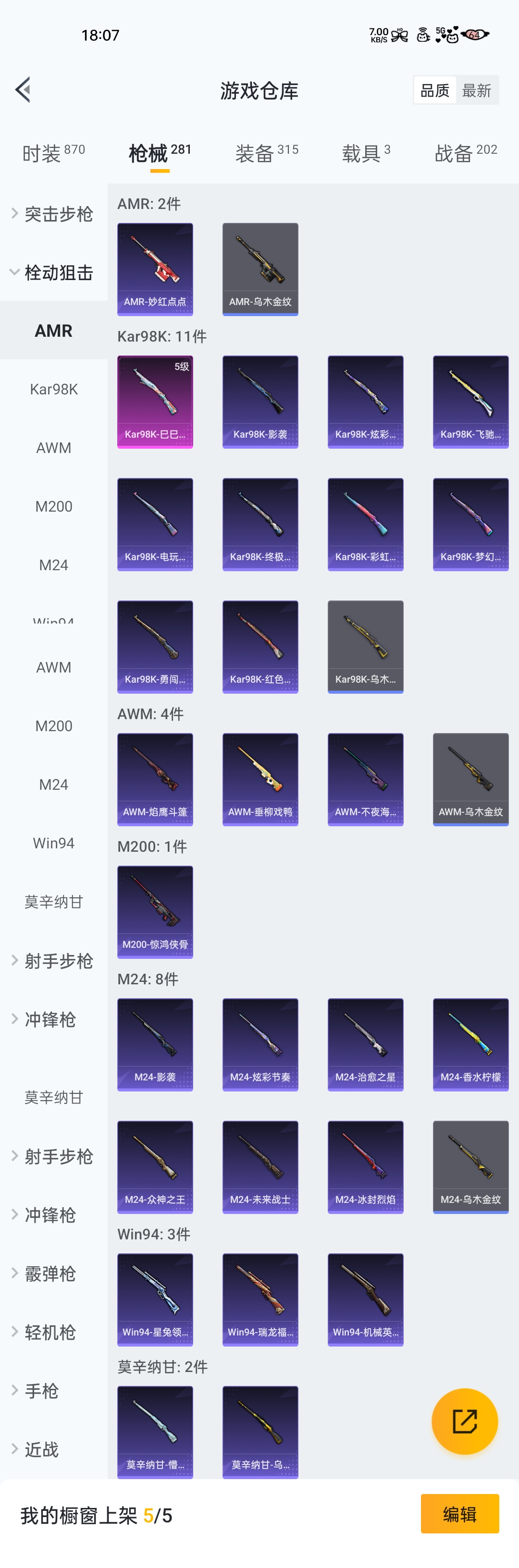Sort items by 最新

(476, 90)
